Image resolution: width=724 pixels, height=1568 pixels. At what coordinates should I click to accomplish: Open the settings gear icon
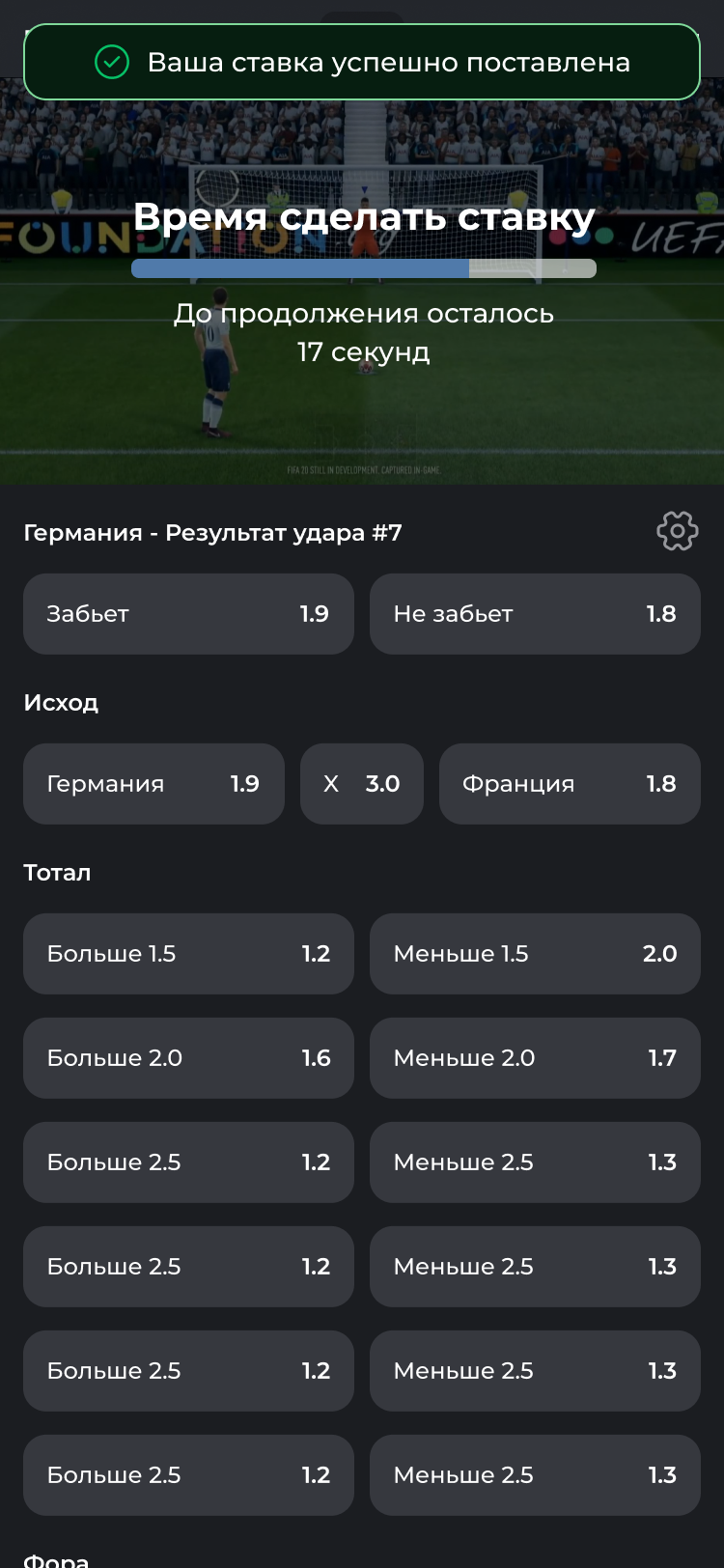(x=677, y=531)
